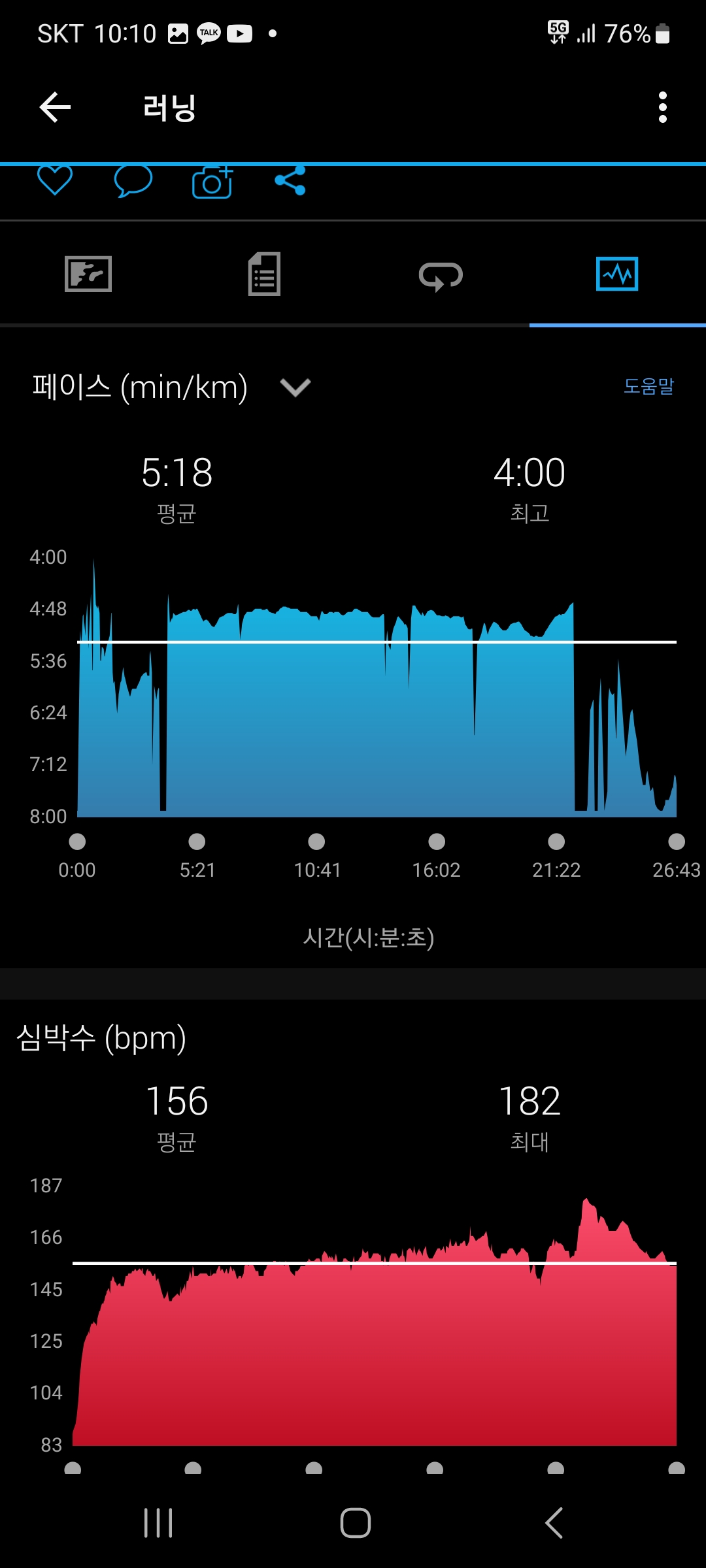Select the charts tab
The width and height of the screenshot is (706, 1568).
pos(617,274)
